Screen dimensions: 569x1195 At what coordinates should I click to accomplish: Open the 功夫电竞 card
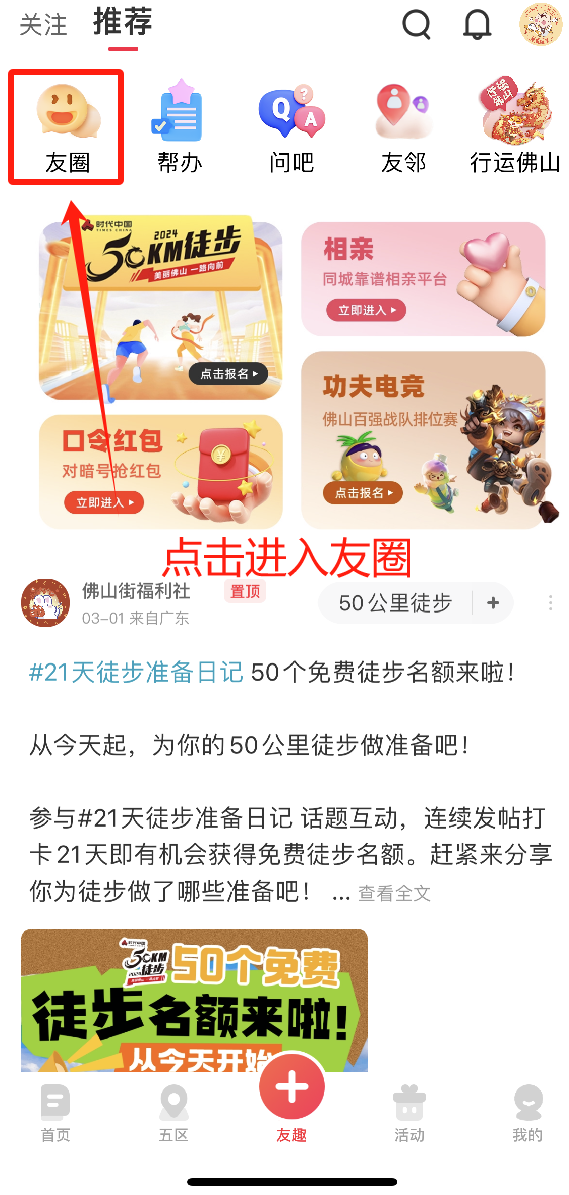click(x=424, y=440)
